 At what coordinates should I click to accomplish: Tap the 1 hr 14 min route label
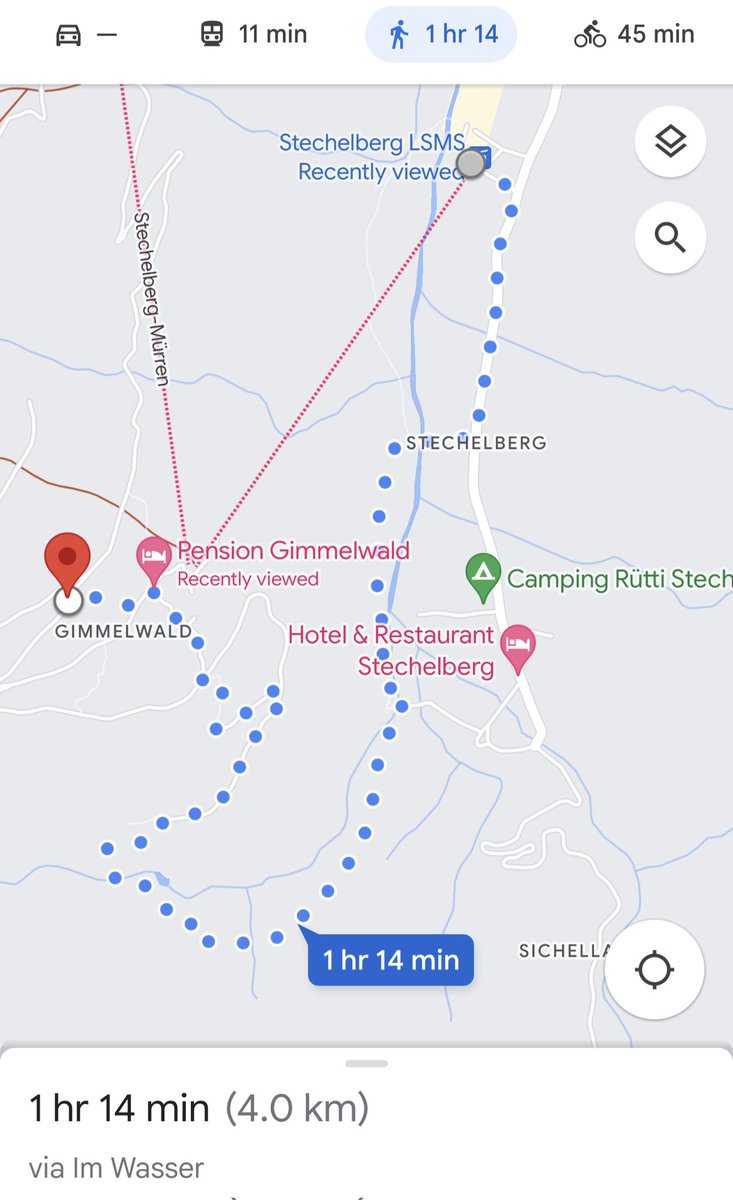point(390,960)
